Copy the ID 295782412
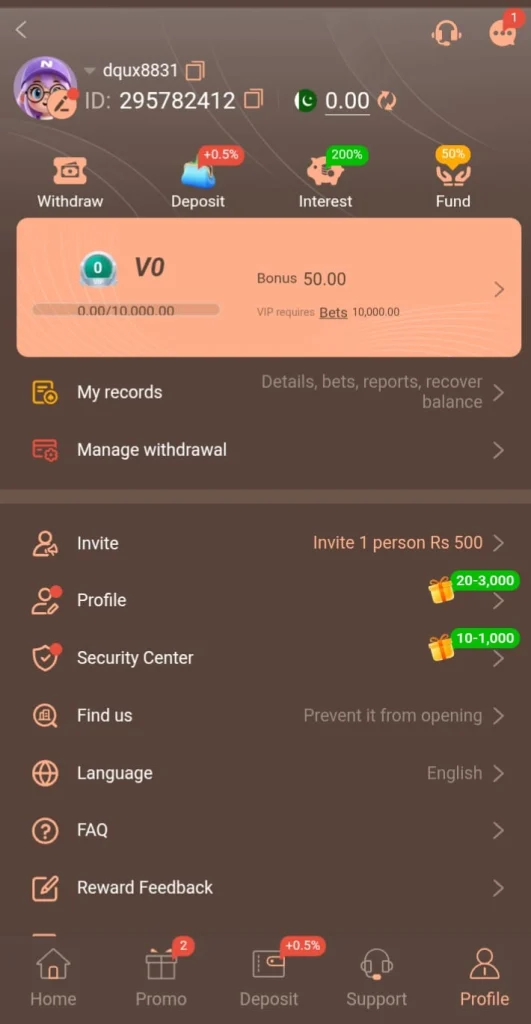The image size is (531, 1024). pos(253,100)
